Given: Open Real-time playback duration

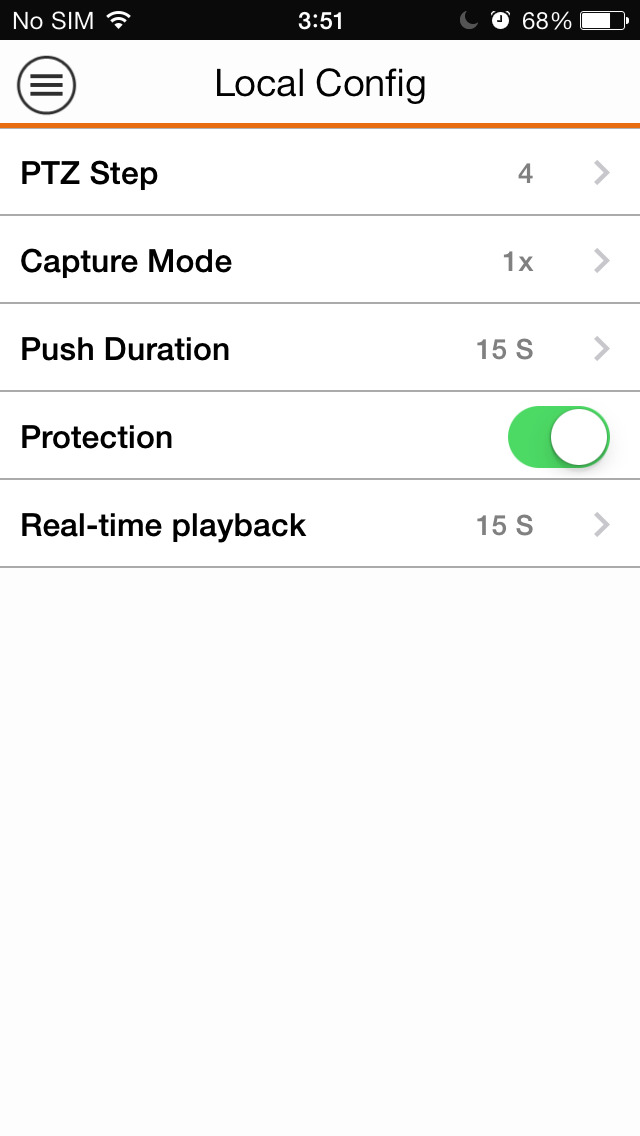Looking at the screenshot, I should [x=320, y=525].
